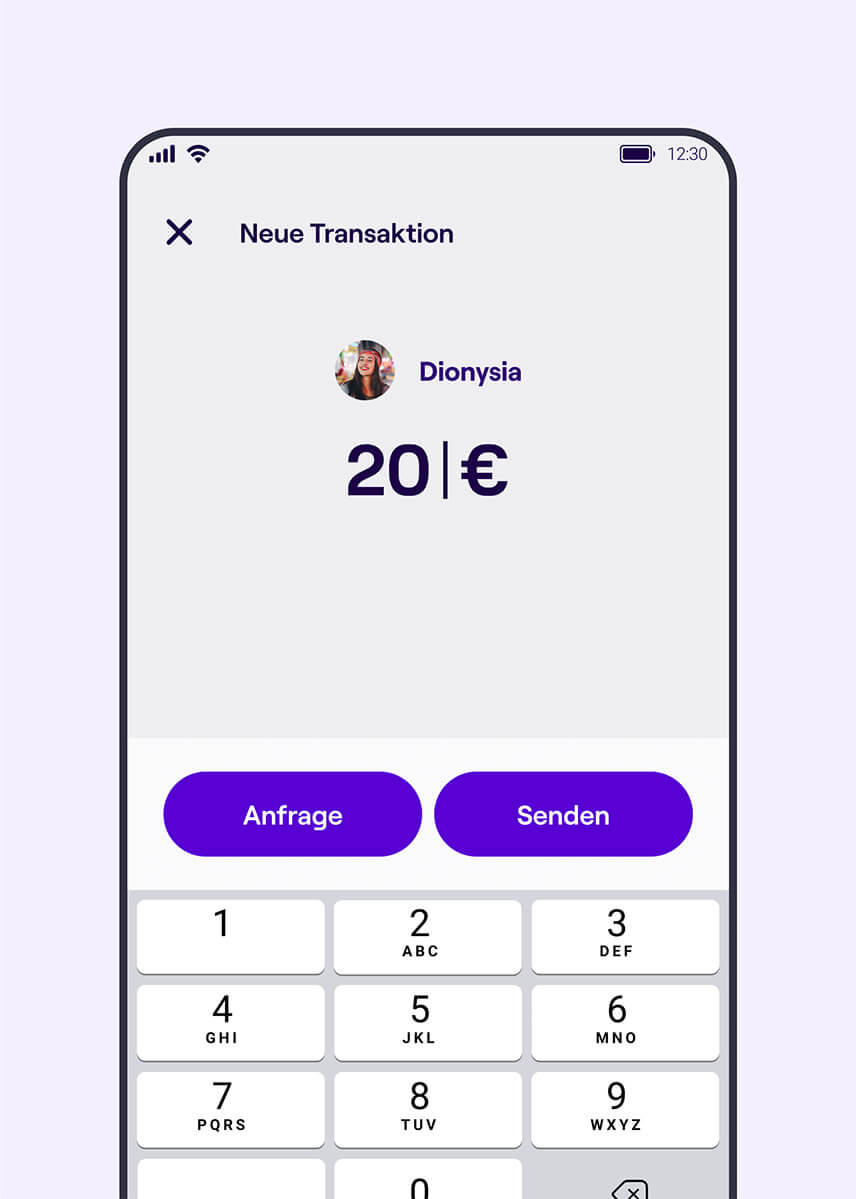Tap Dionysia's profile picture
Screen dimensions: 856x1199
click(x=365, y=370)
